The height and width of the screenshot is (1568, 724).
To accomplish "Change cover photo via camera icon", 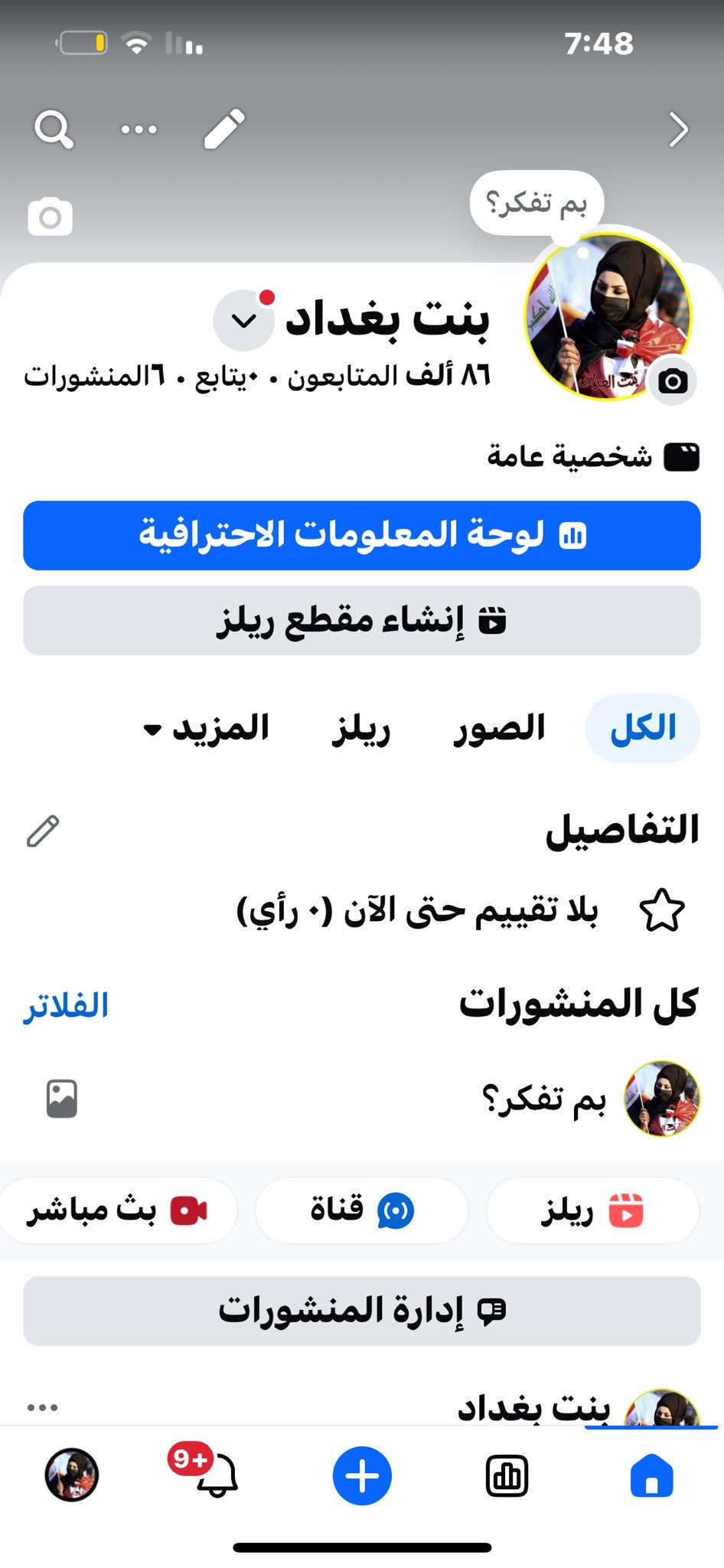I will [51, 217].
